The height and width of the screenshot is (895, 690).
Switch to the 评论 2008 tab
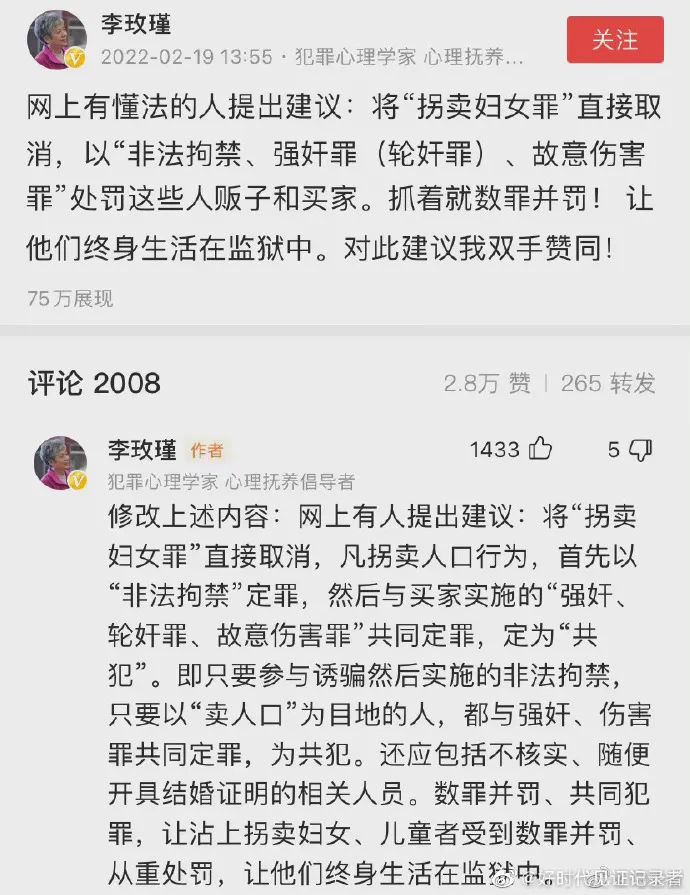94,382
